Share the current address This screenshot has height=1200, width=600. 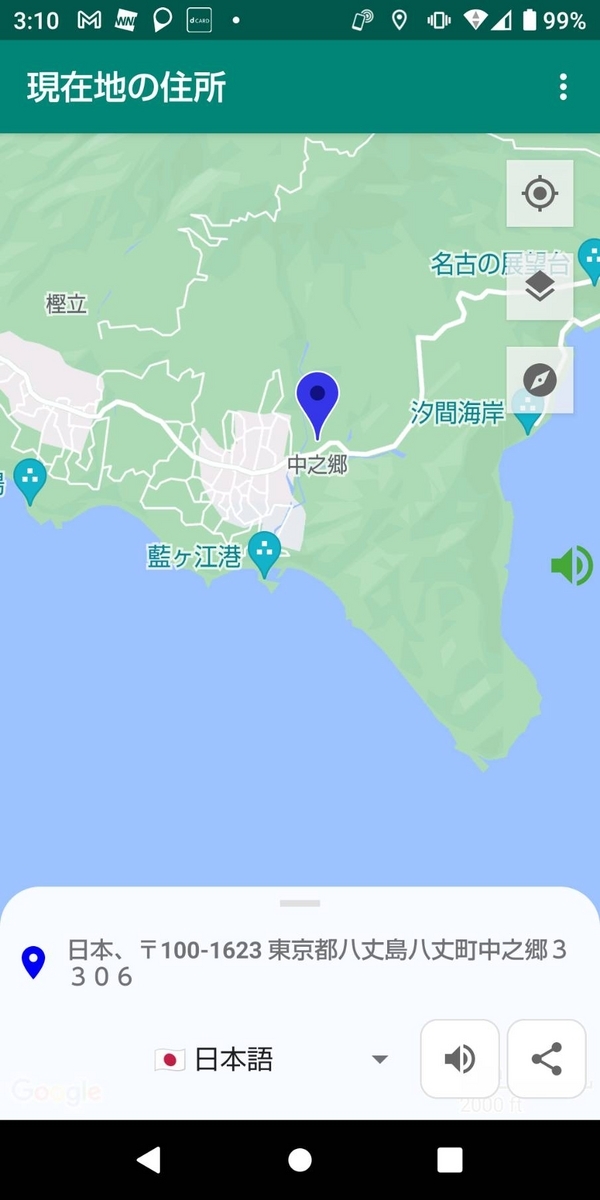(x=546, y=1059)
